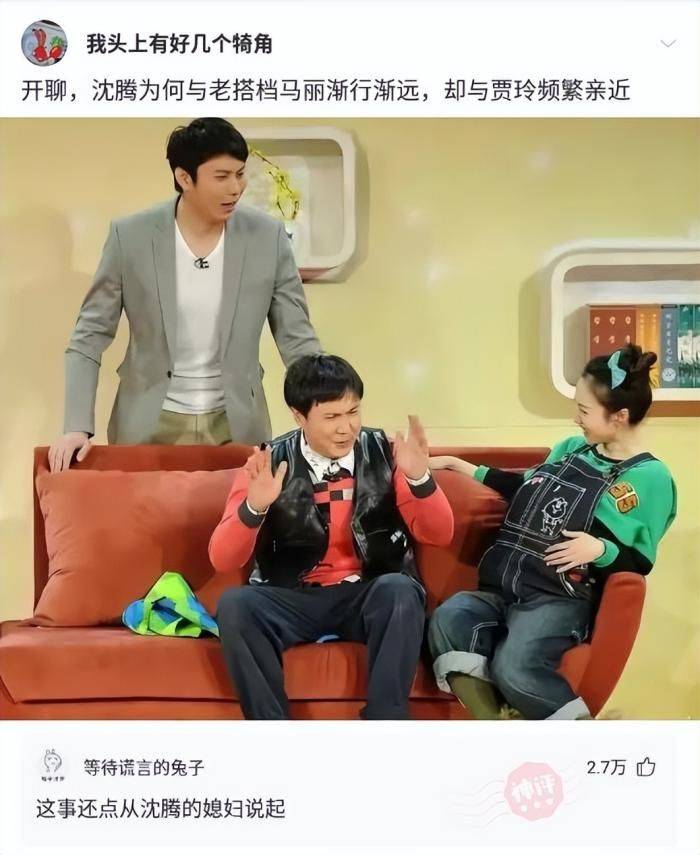This screenshot has height=855, width=700.
Task: Open the avatar of commenter 等待谎言的兔子
Action: click(51, 767)
